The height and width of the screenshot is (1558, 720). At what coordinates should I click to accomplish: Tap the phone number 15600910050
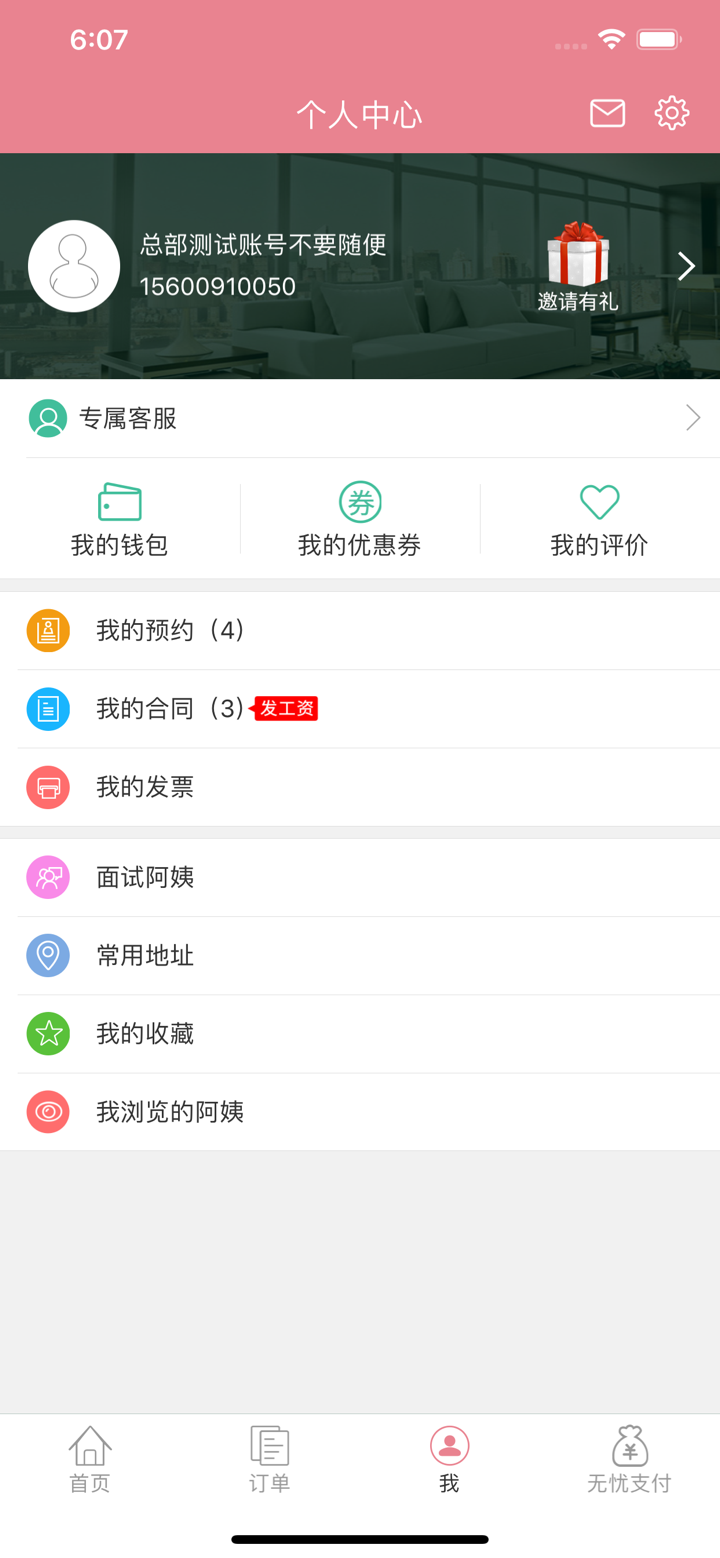(x=218, y=286)
